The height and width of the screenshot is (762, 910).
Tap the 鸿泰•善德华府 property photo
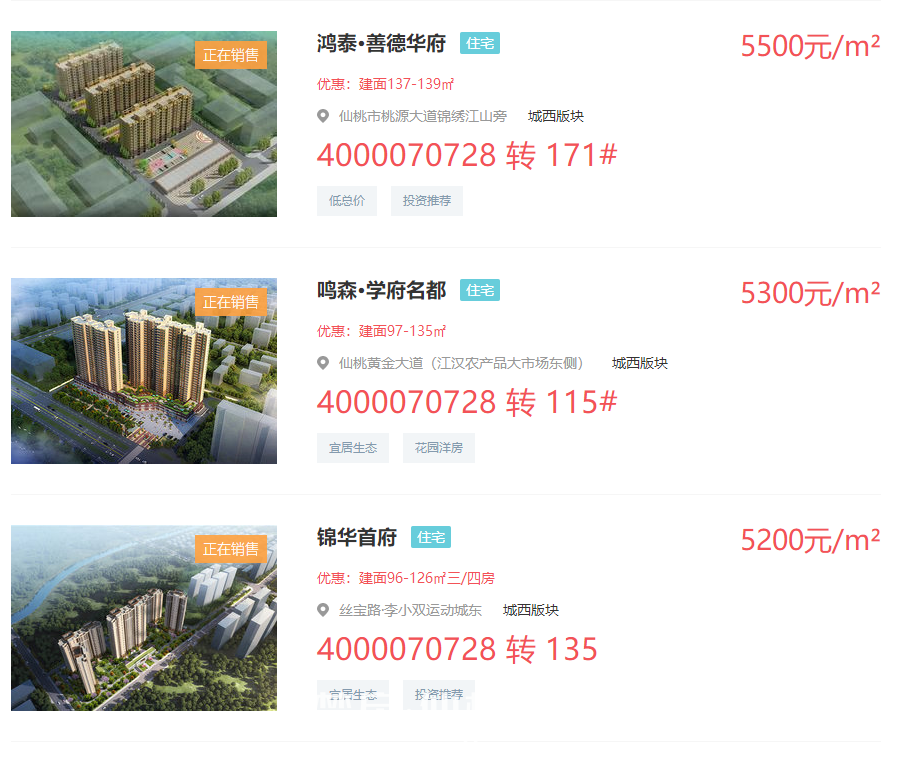click(x=144, y=124)
